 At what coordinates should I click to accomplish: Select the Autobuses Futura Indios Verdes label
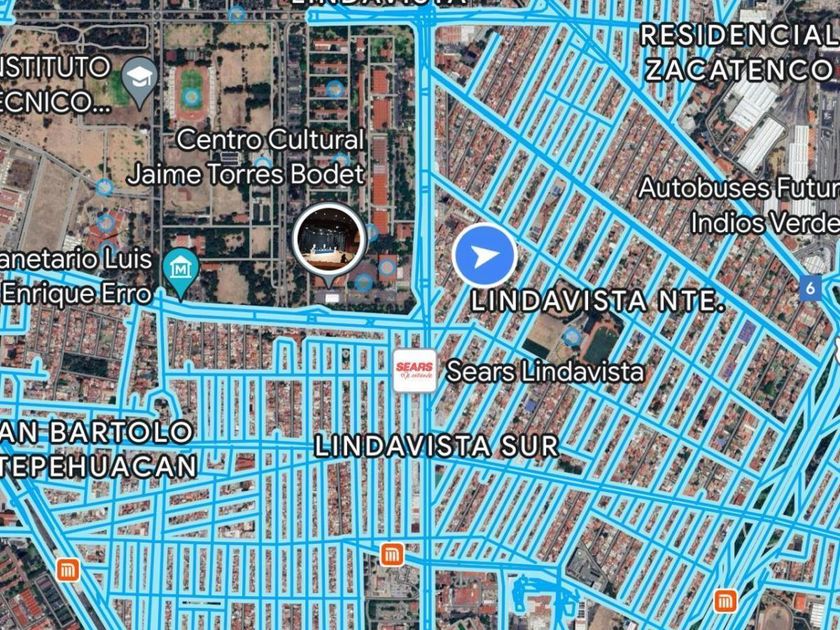(739, 206)
